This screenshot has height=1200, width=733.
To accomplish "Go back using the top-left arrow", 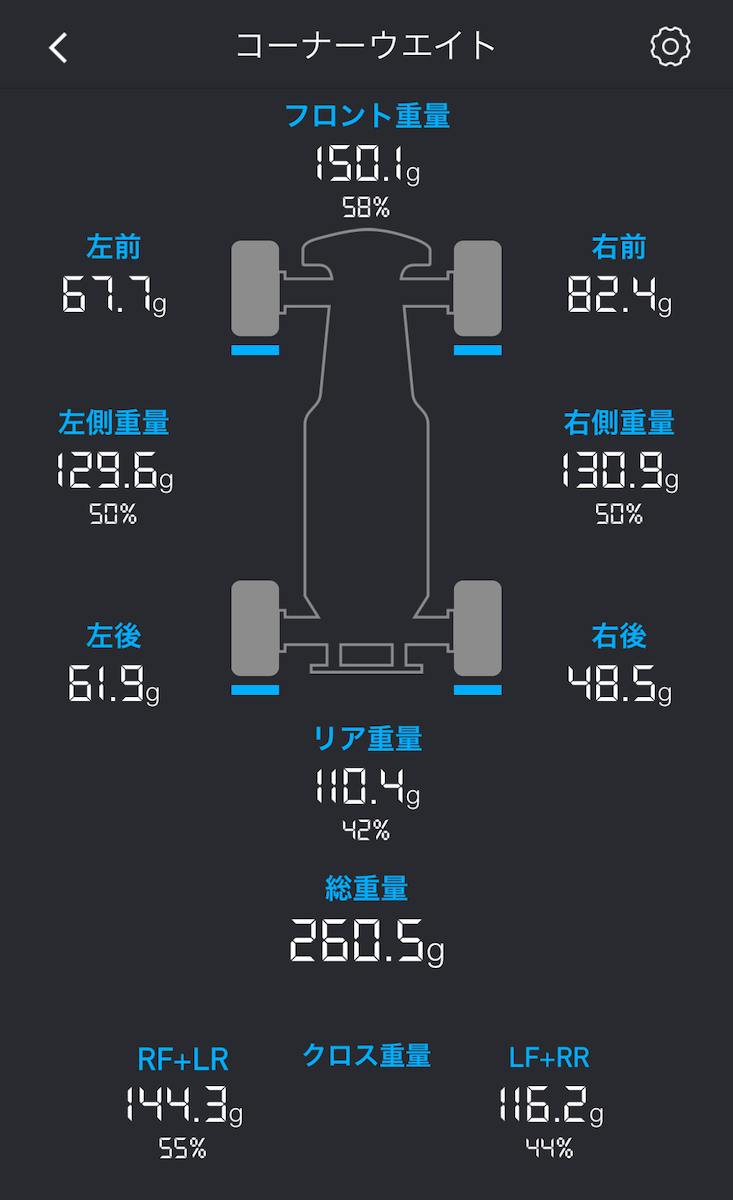I will click(x=59, y=47).
